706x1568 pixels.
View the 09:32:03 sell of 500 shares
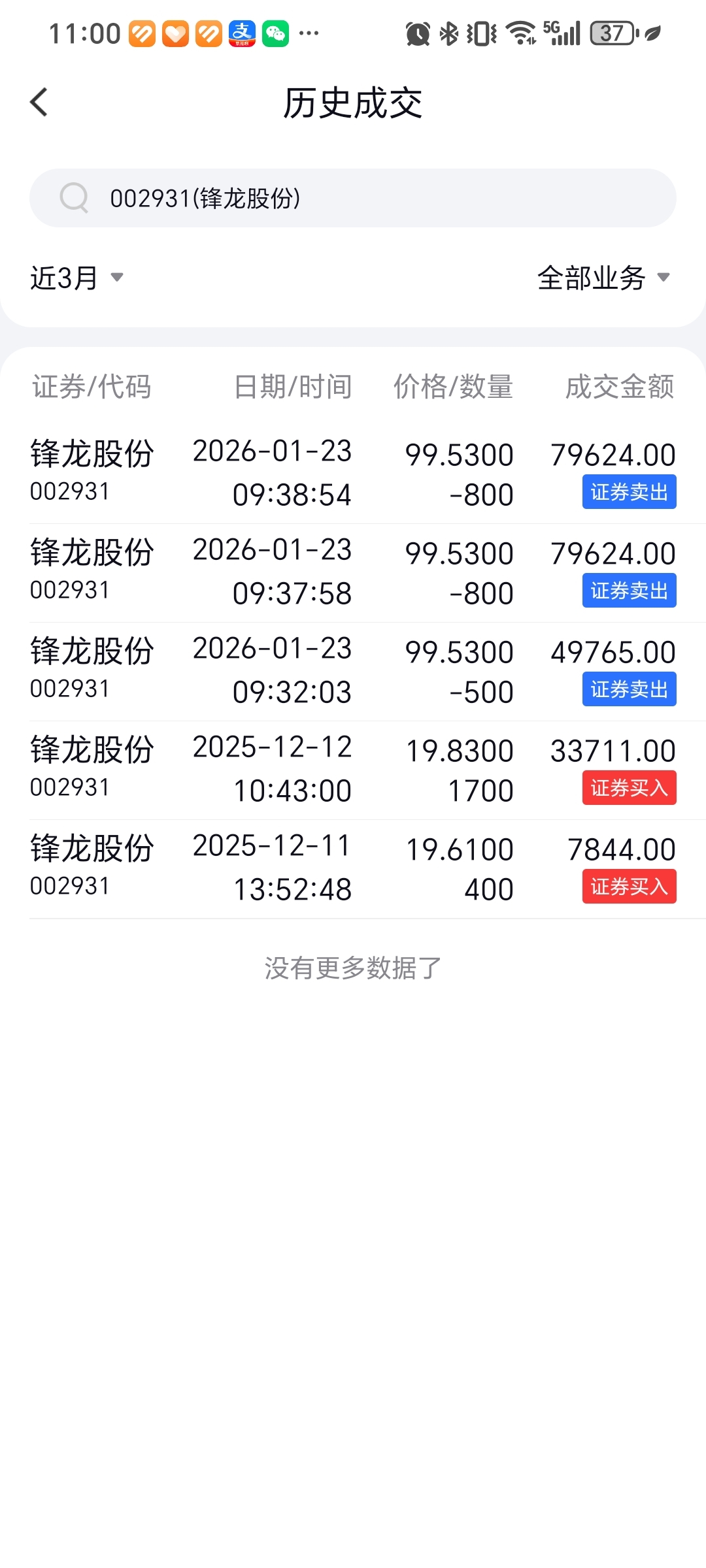pos(353,670)
